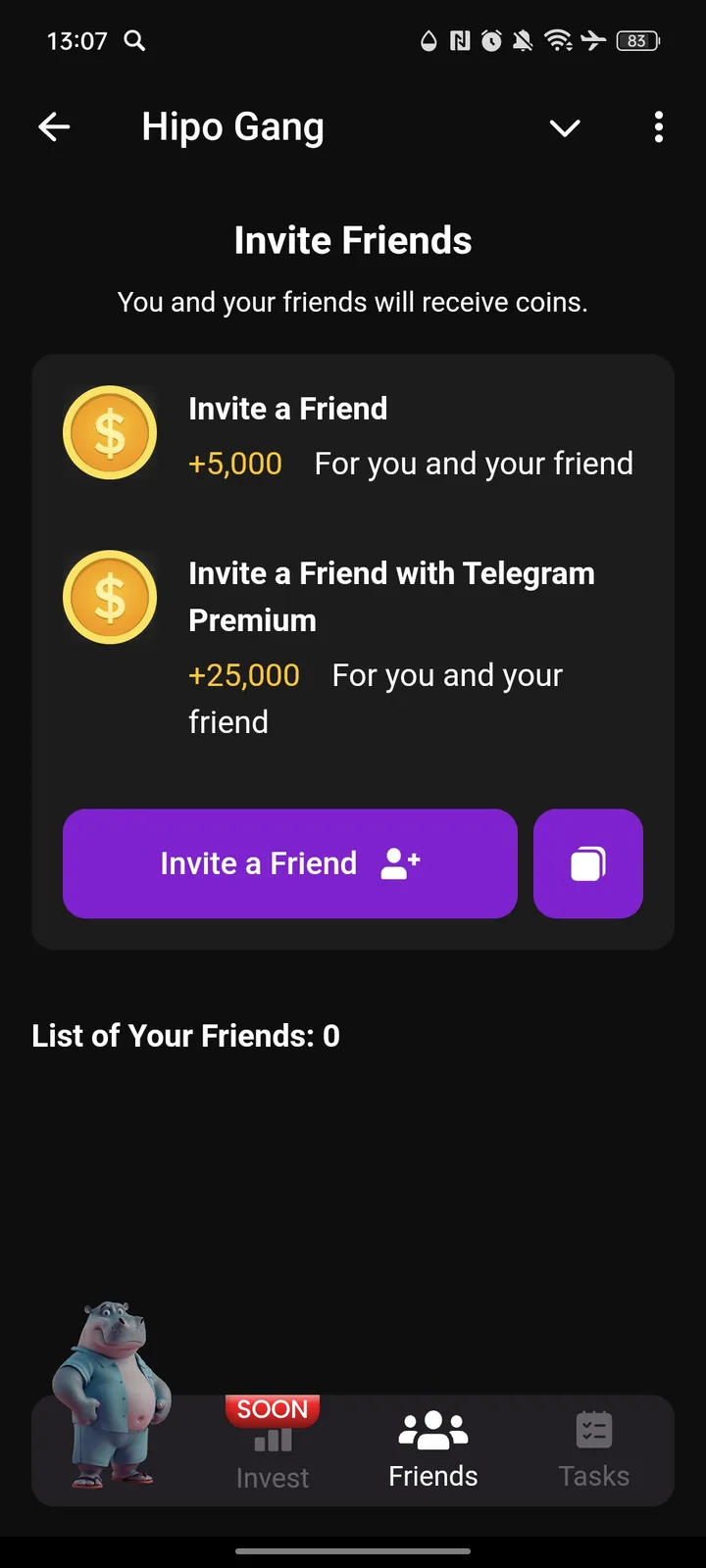Screen dimensions: 706x1568
Task: Open the search icon in status bar
Action: click(x=134, y=41)
